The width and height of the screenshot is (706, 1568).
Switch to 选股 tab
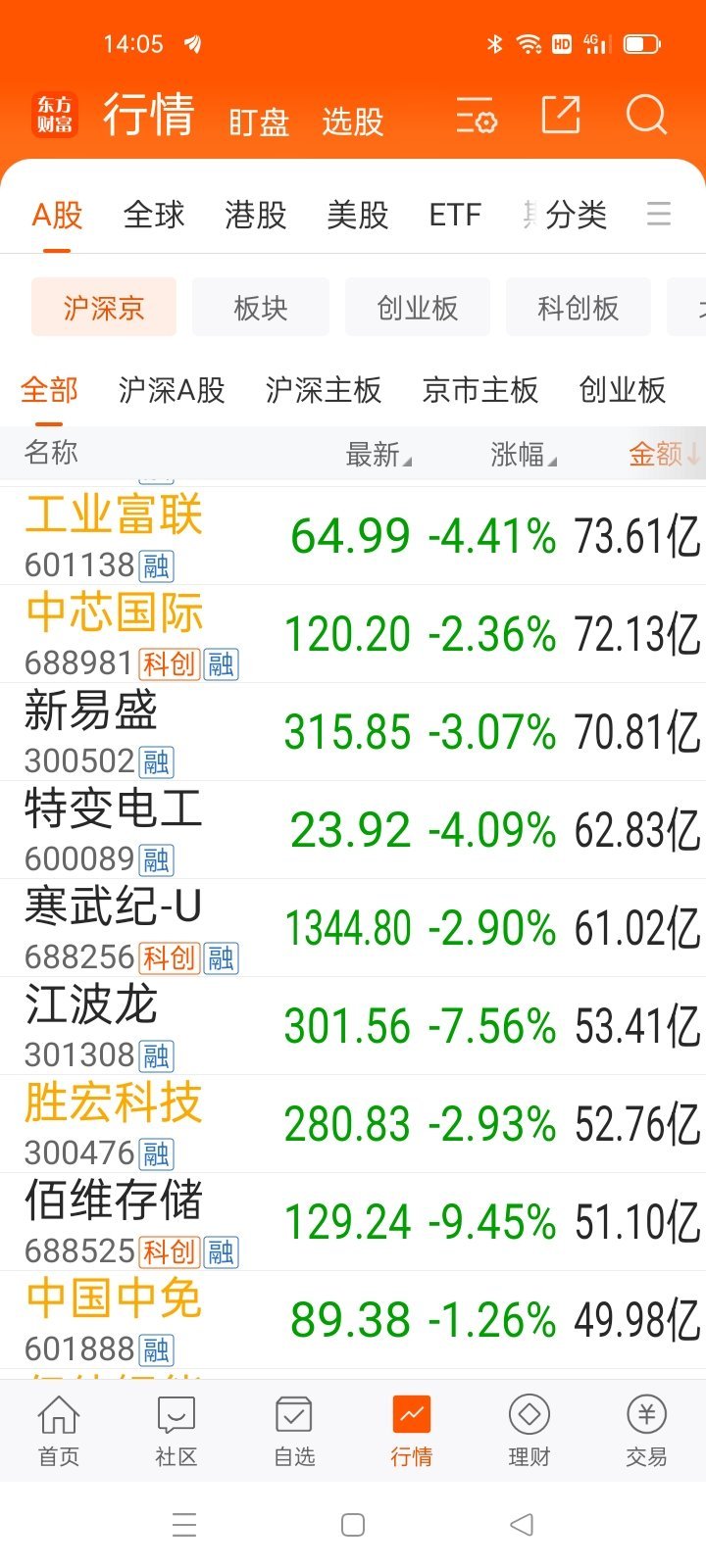click(x=353, y=122)
